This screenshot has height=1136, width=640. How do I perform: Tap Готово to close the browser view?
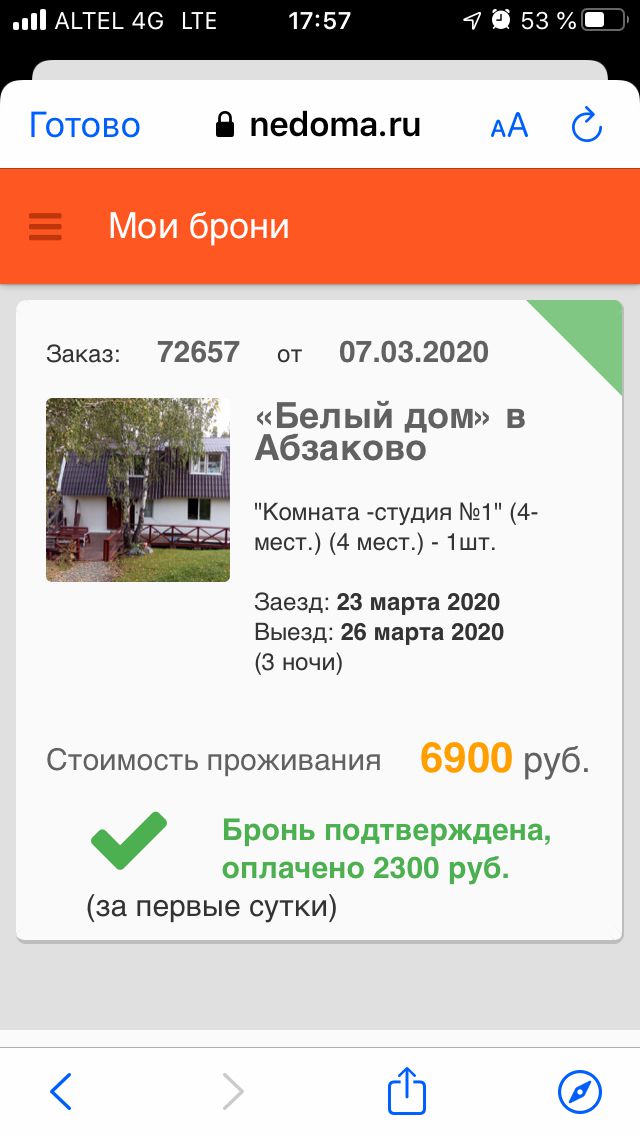pos(85,125)
